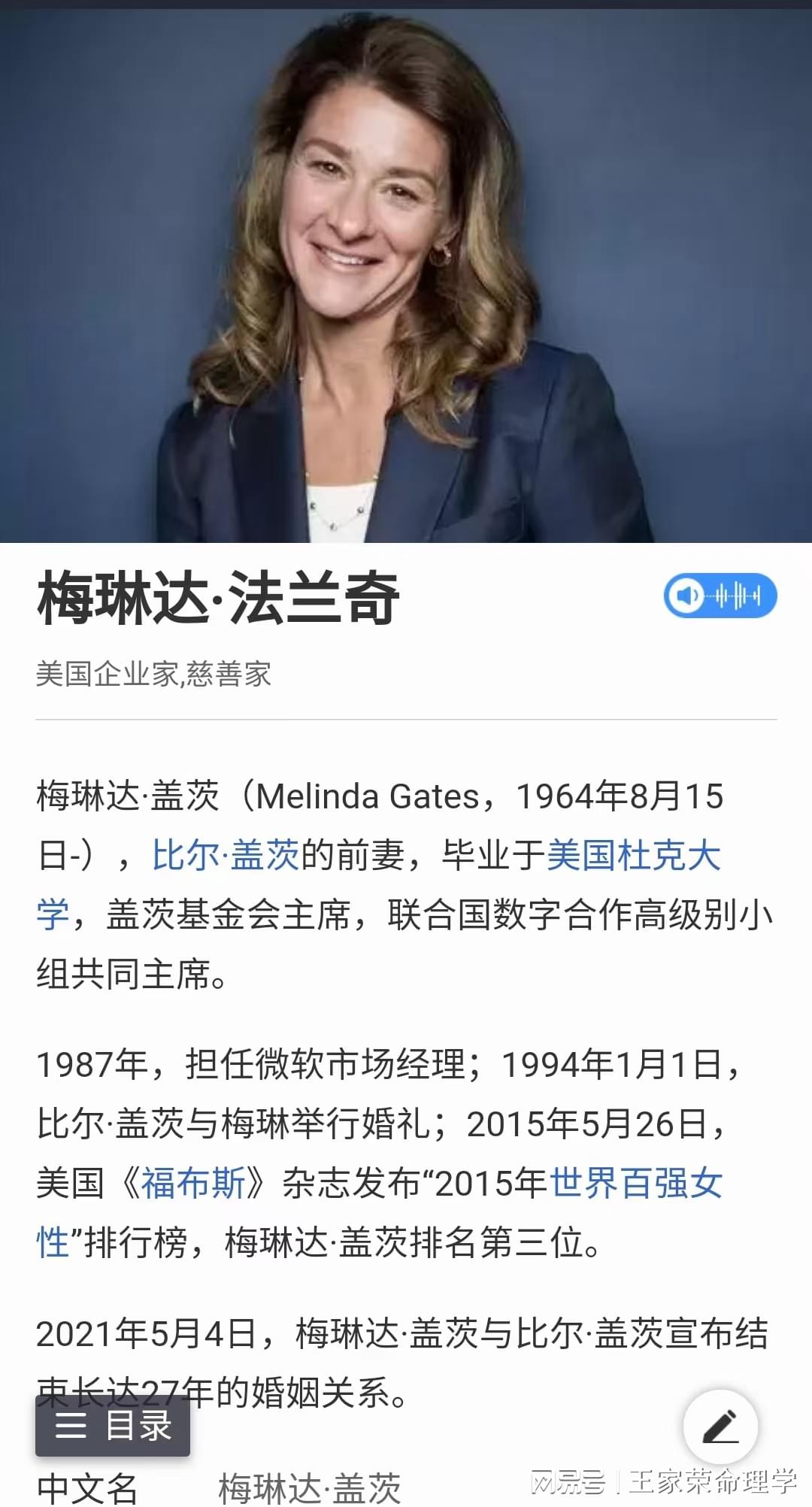This screenshot has width=812, height=1507.
Task: Follow the 美国杜克大学 link
Action: pyautogui.click(x=633, y=856)
